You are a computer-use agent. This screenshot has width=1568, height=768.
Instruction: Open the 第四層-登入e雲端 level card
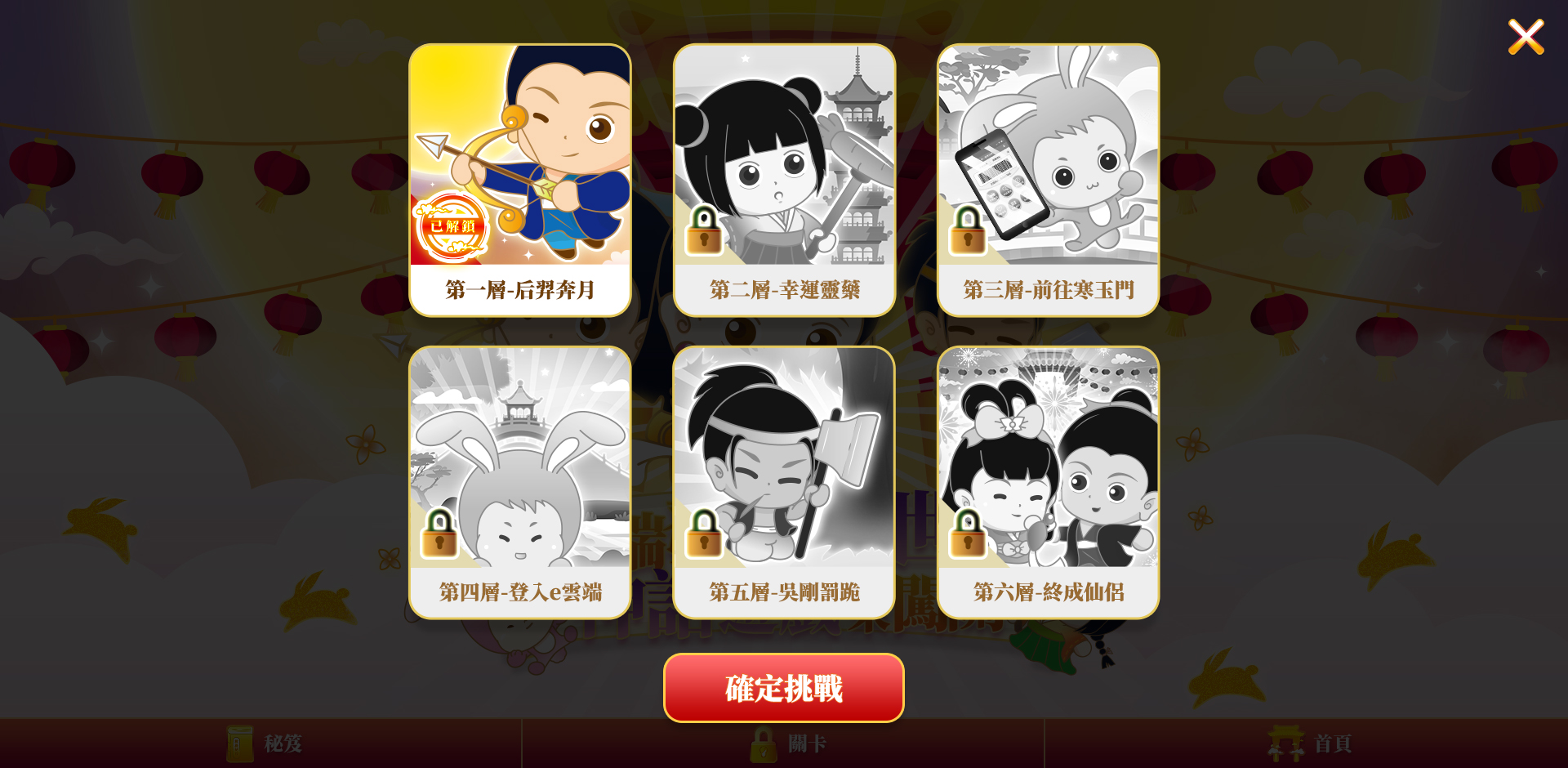click(520, 482)
